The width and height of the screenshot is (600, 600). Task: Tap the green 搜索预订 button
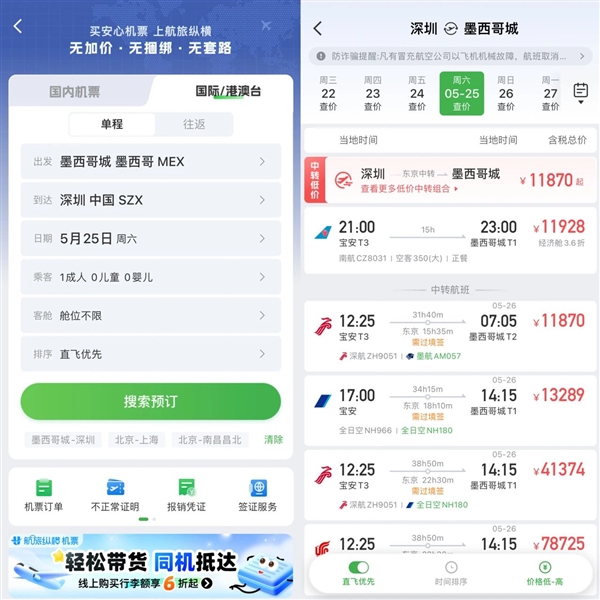[x=150, y=401]
